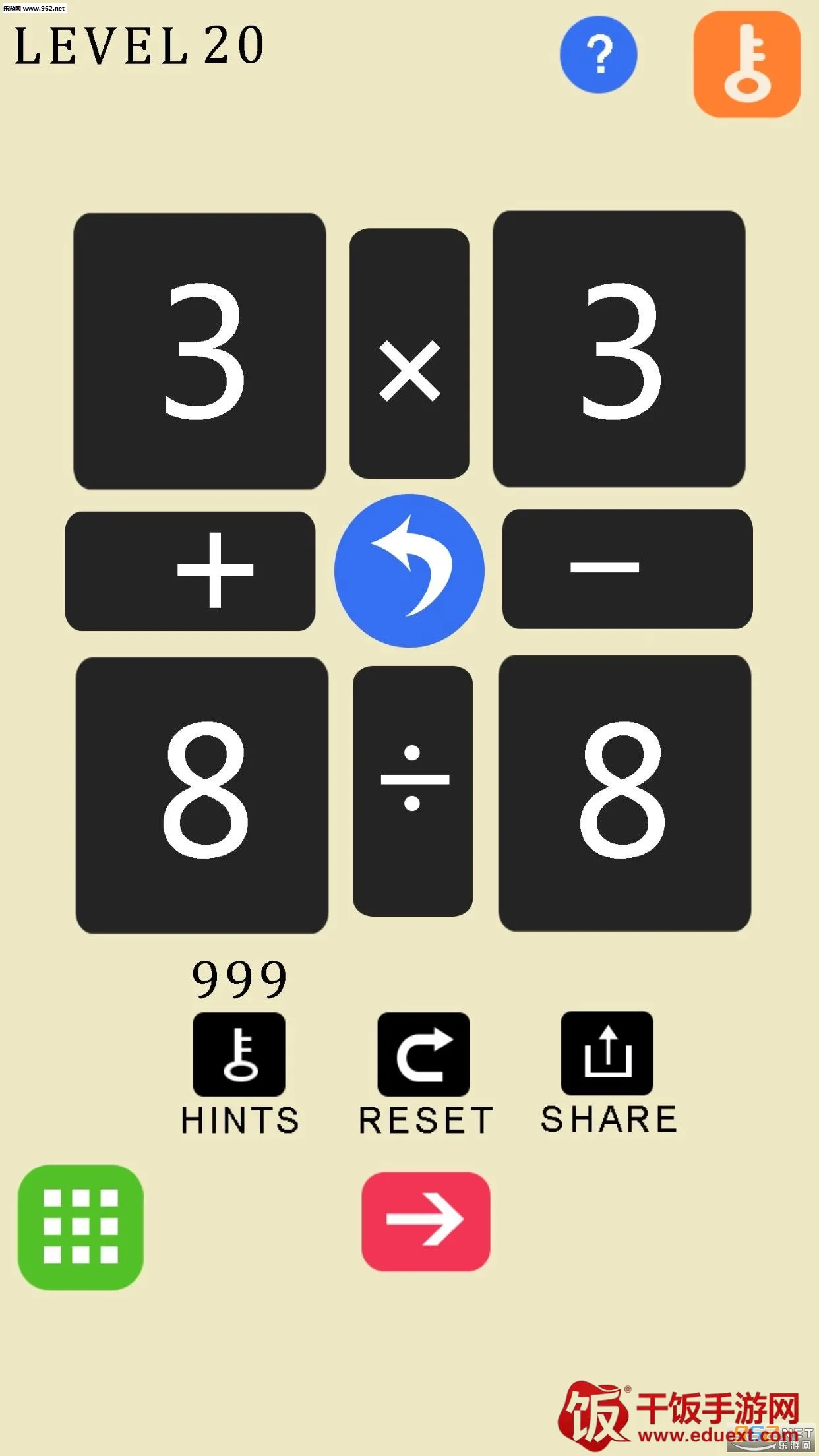Choose the minus operator tile
Screen dimensions: 819x1456
click(x=627, y=569)
